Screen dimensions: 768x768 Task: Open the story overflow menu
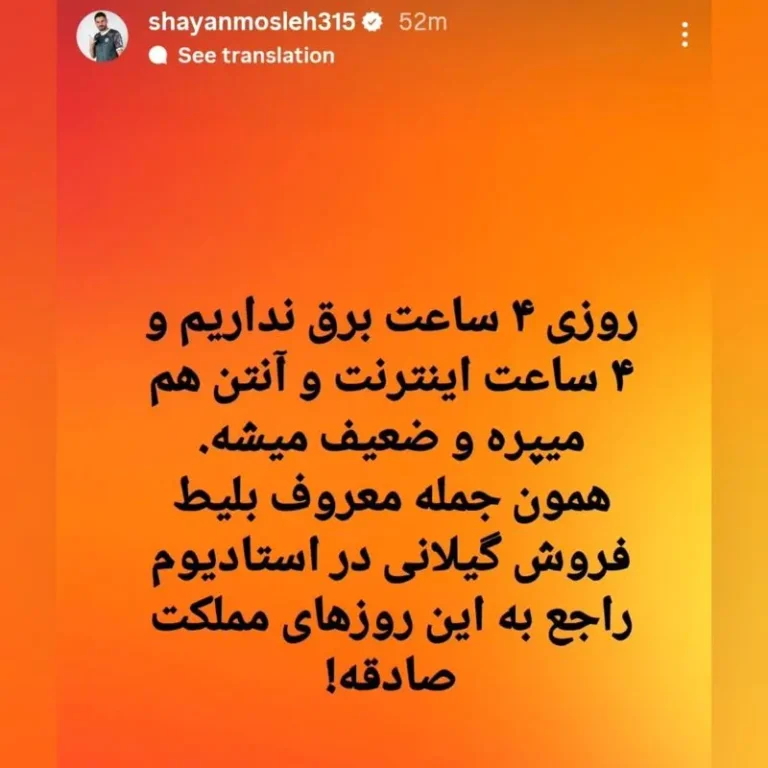click(685, 36)
